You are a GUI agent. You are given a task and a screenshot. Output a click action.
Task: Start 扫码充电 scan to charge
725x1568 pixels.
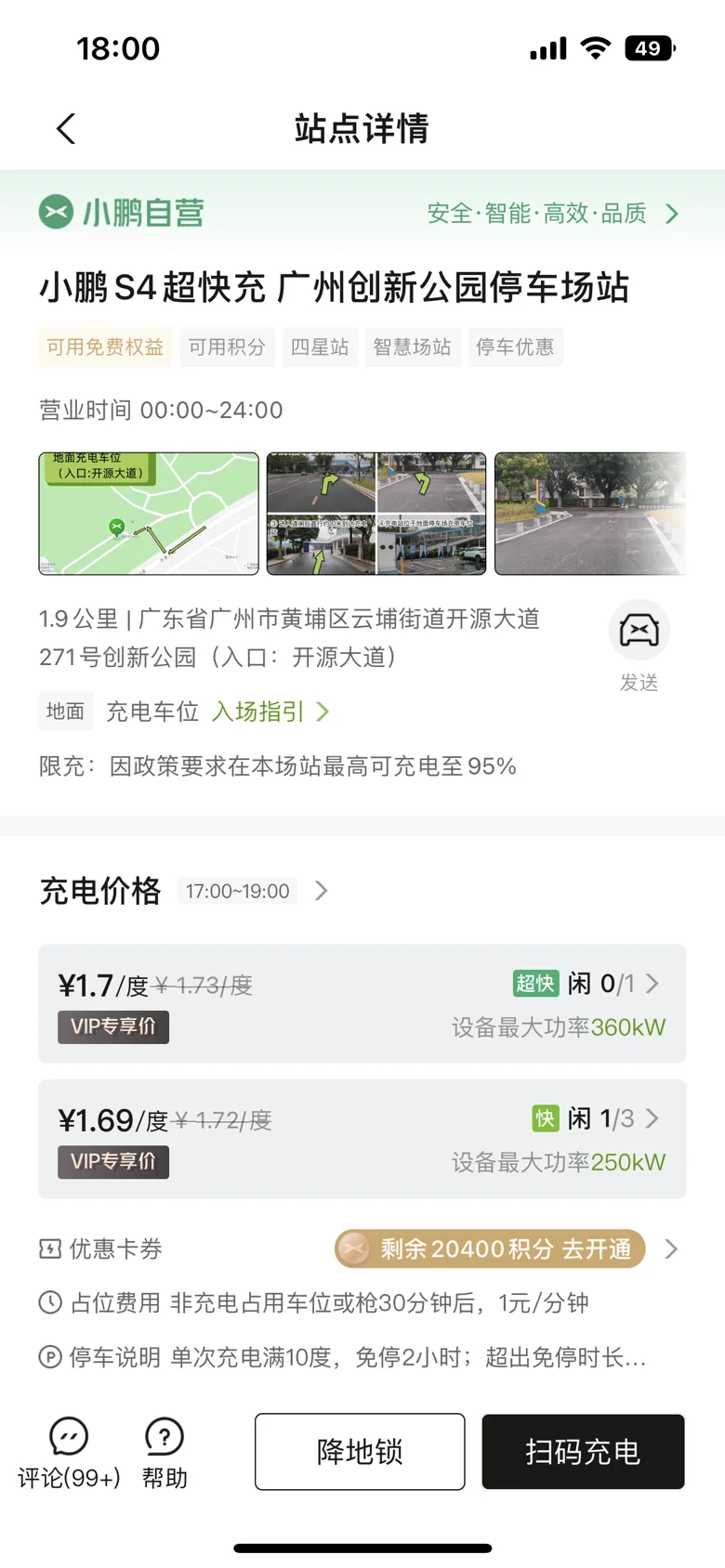583,1452
